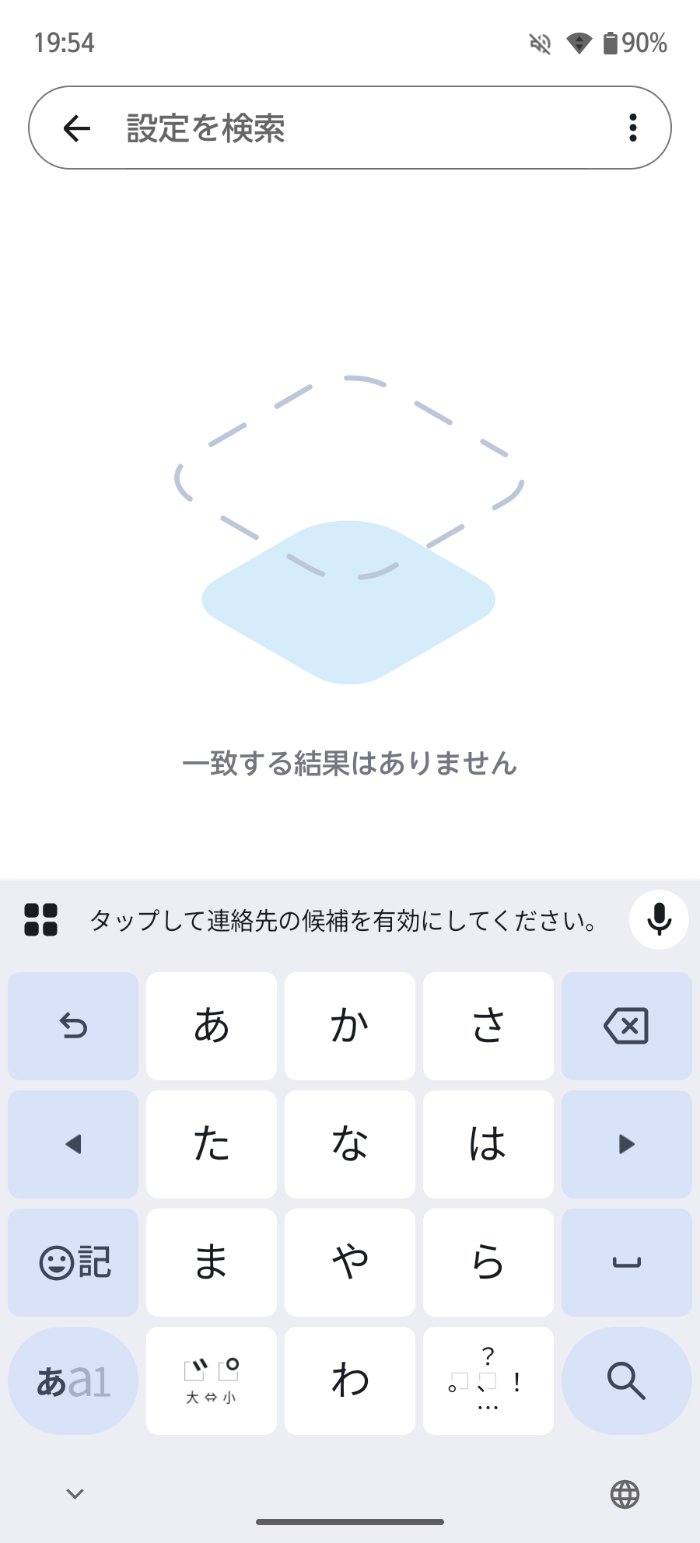Hide the keyboard with the down chevron
Screen dimensions: 700x1543
click(x=75, y=1494)
